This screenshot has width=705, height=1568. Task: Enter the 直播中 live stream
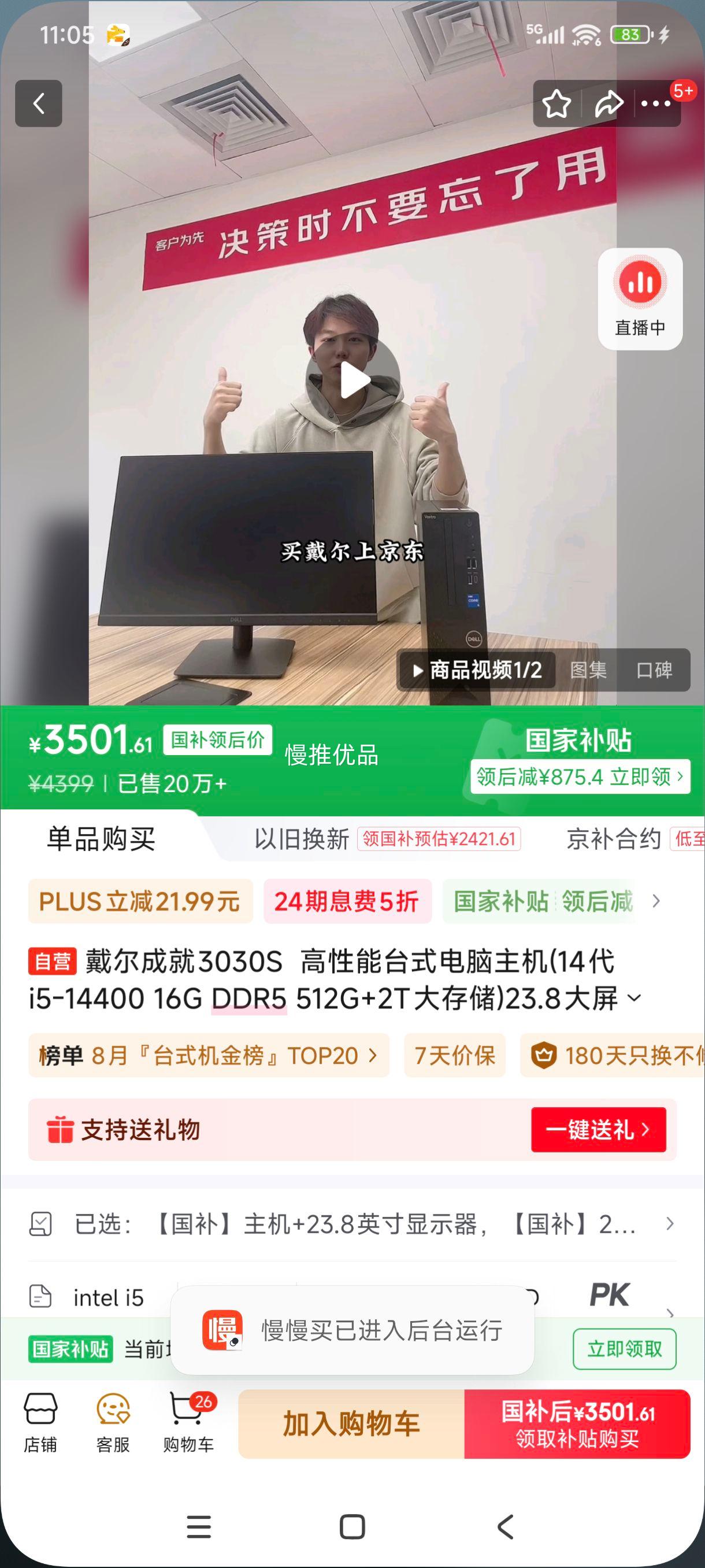tap(641, 298)
